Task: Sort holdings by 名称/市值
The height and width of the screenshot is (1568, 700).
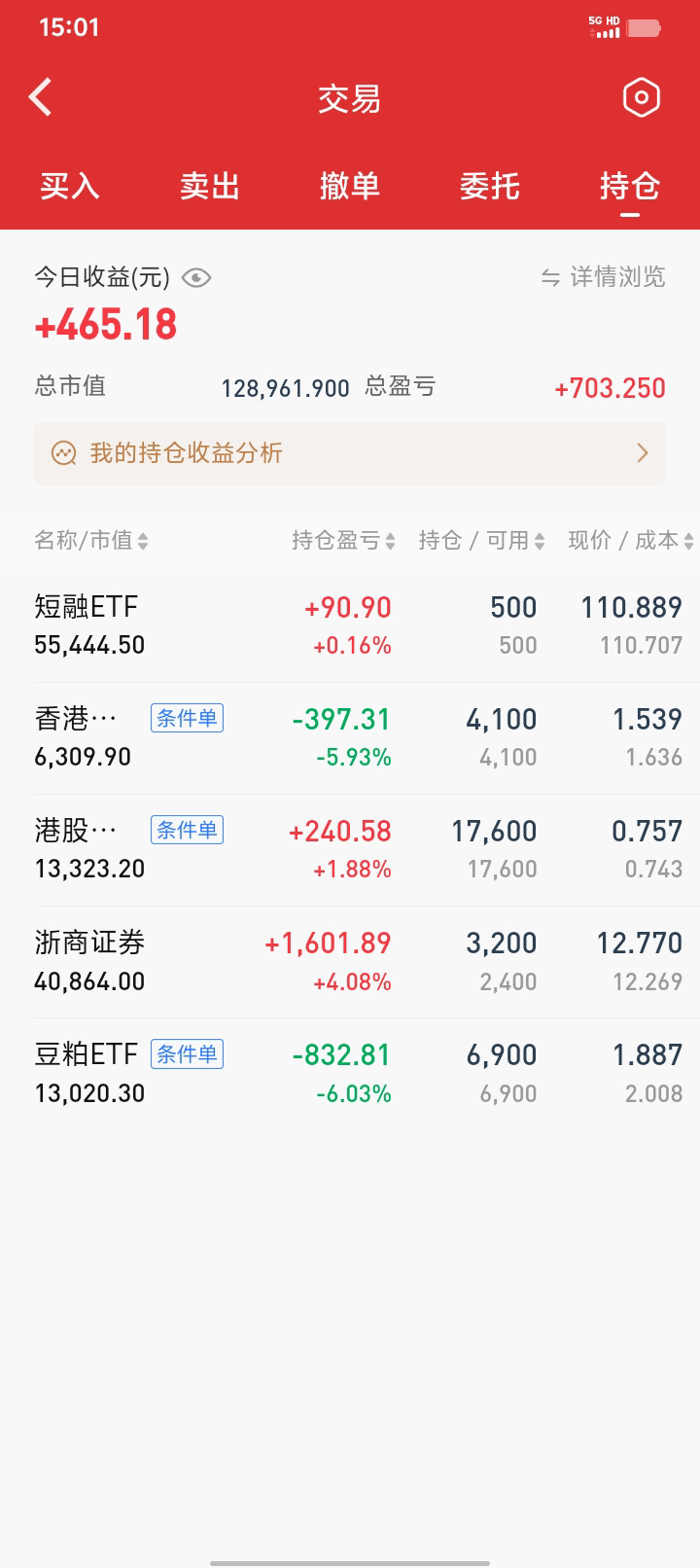Action: click(91, 541)
